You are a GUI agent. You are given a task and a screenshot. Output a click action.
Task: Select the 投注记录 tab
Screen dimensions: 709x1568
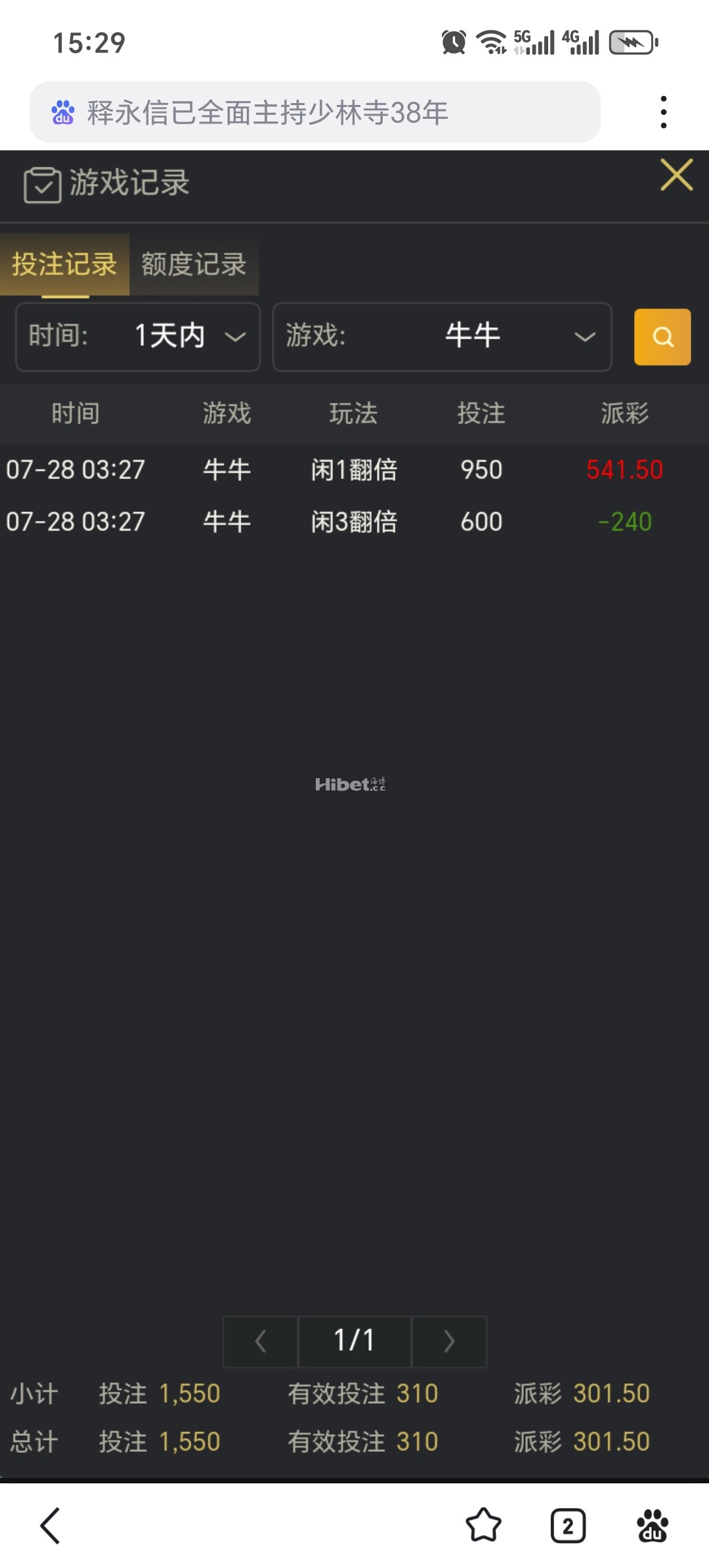pos(65,266)
